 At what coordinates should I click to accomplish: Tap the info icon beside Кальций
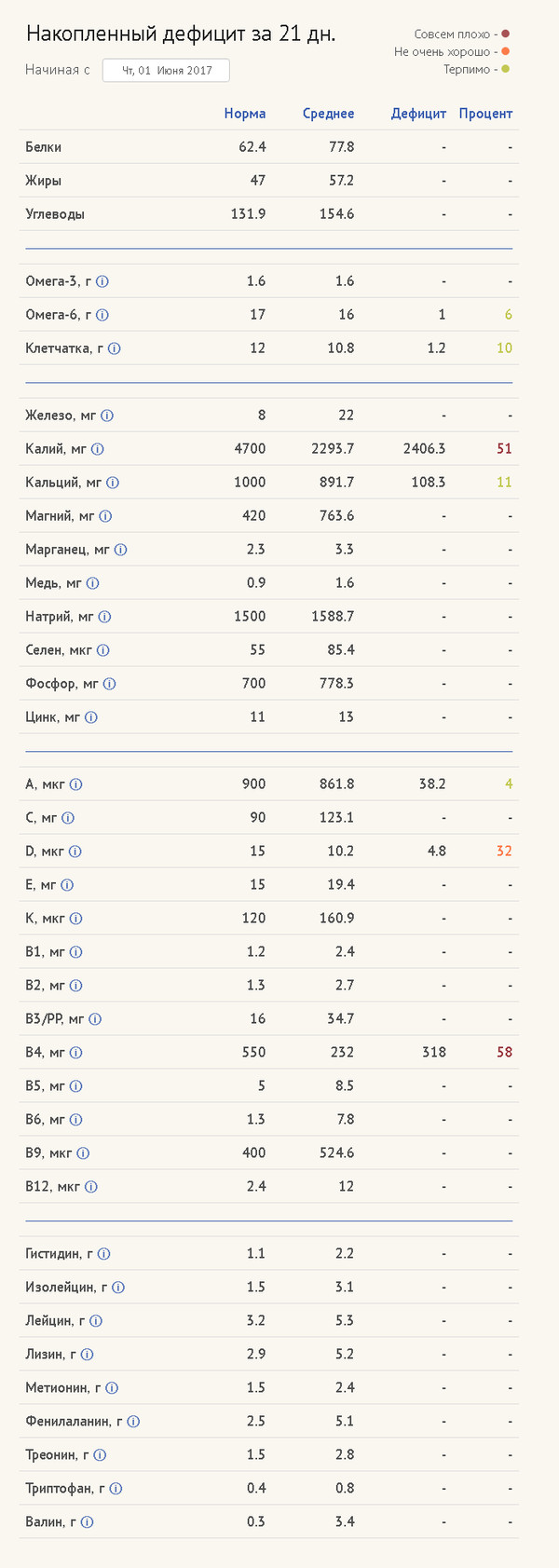pos(113,483)
